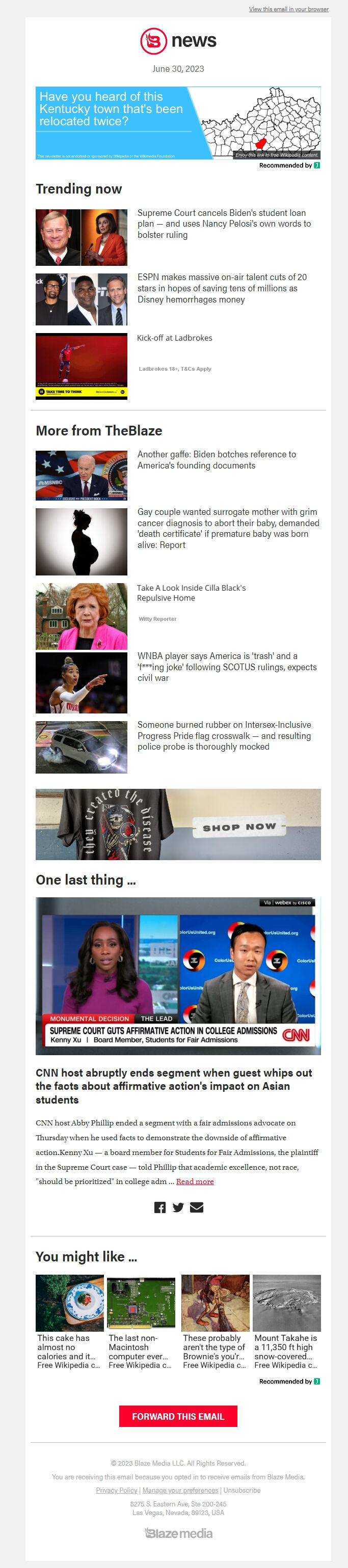Screen dimensions: 348x1568
Task: Tap the Shop Now t-shirt banner
Action: pyautogui.click(x=177, y=824)
